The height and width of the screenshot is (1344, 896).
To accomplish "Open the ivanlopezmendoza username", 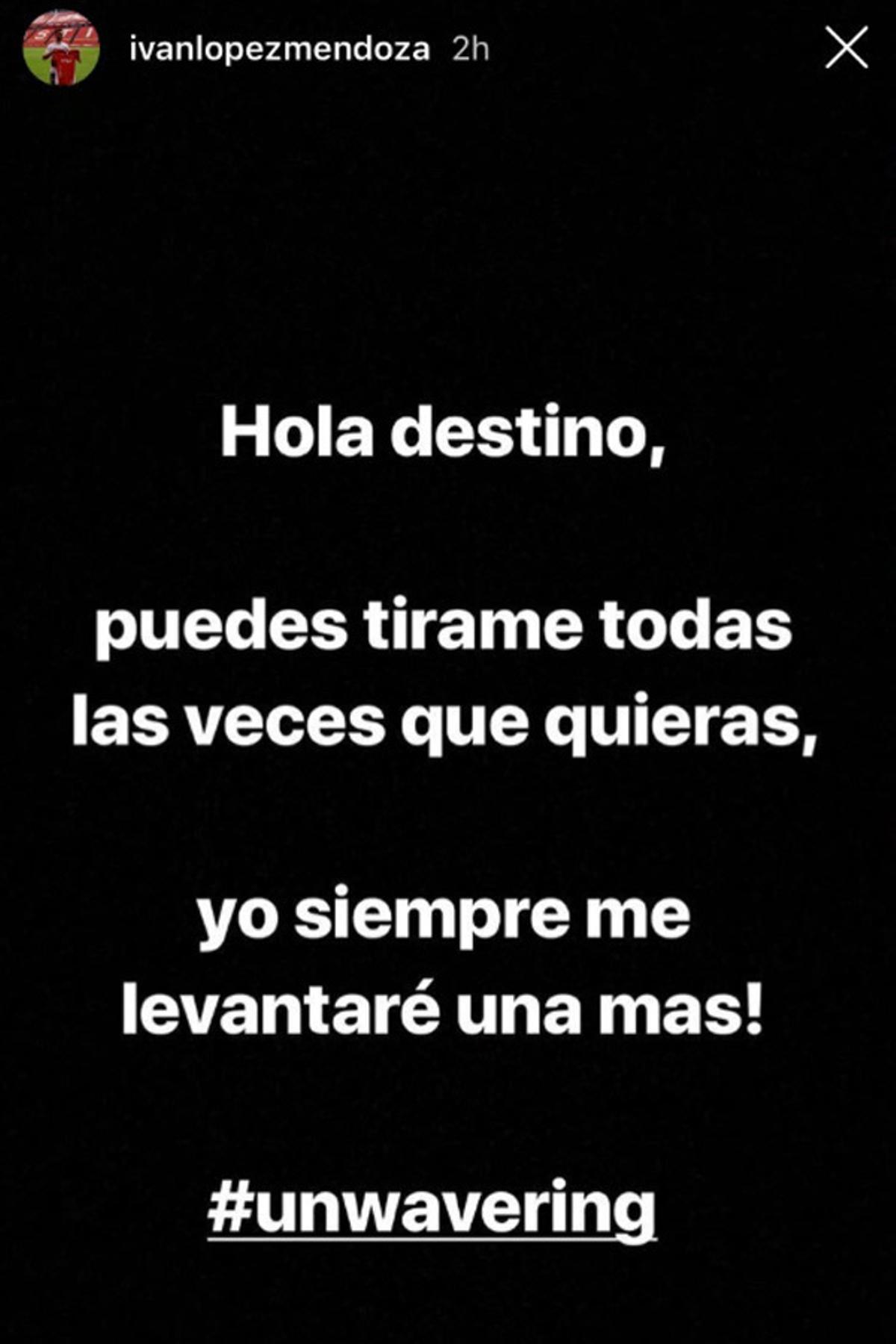I will point(279,49).
